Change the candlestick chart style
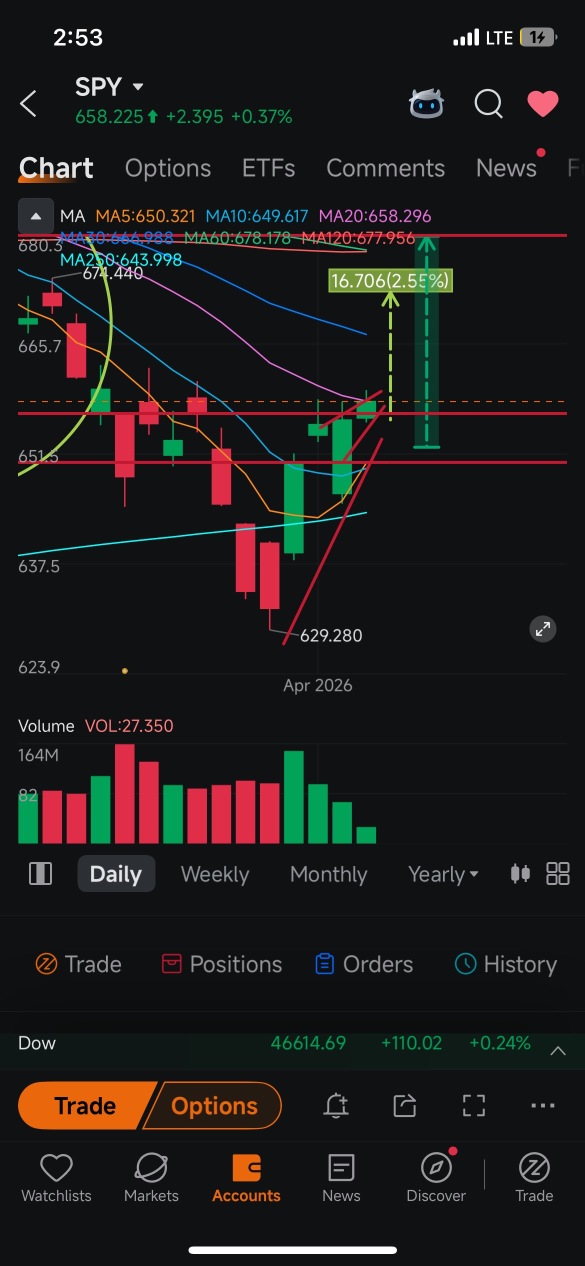585x1266 pixels. pyautogui.click(x=520, y=873)
